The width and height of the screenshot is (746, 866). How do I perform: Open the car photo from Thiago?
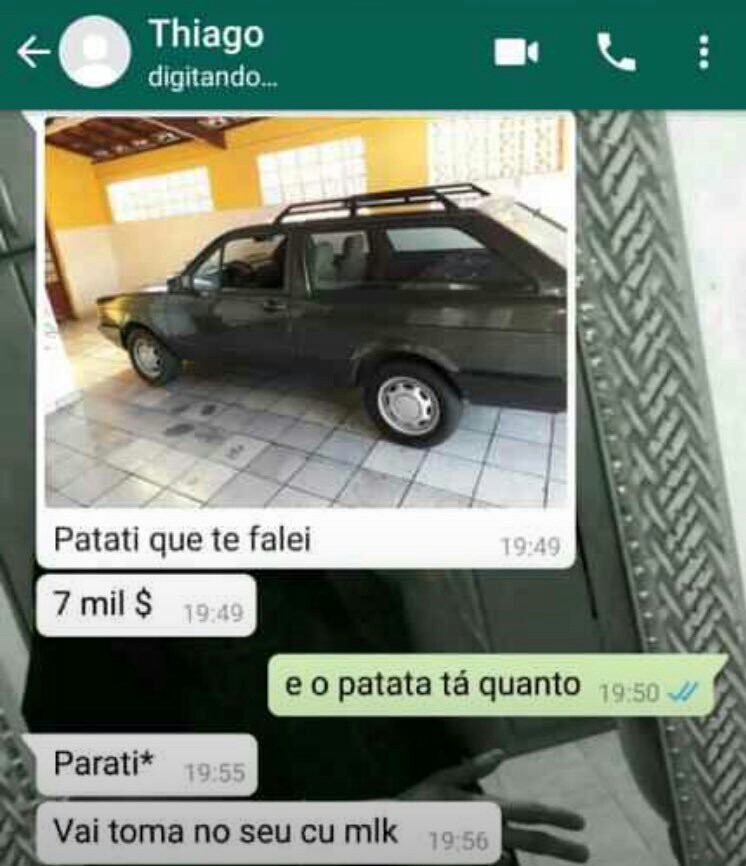pyautogui.click(x=306, y=312)
